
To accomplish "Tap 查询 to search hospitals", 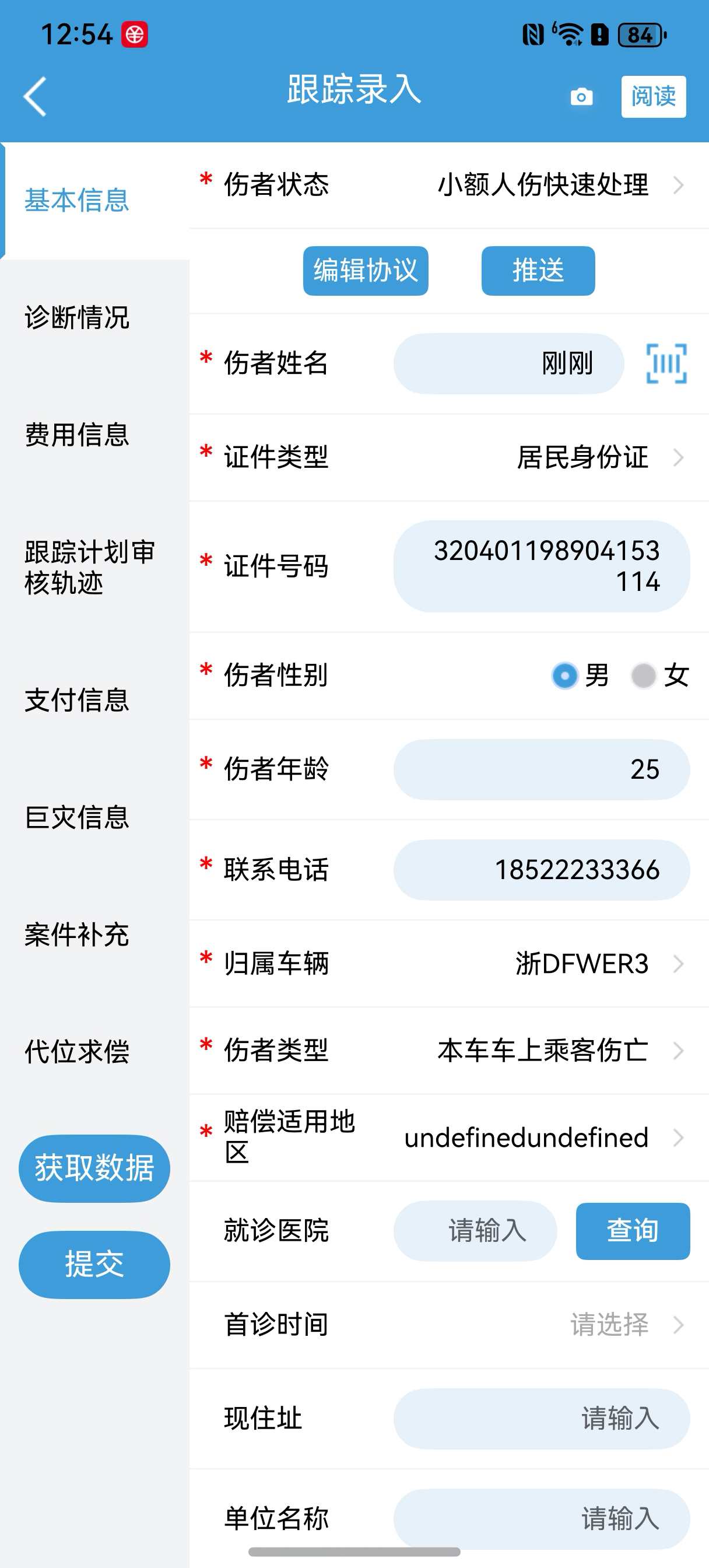I will [633, 1231].
